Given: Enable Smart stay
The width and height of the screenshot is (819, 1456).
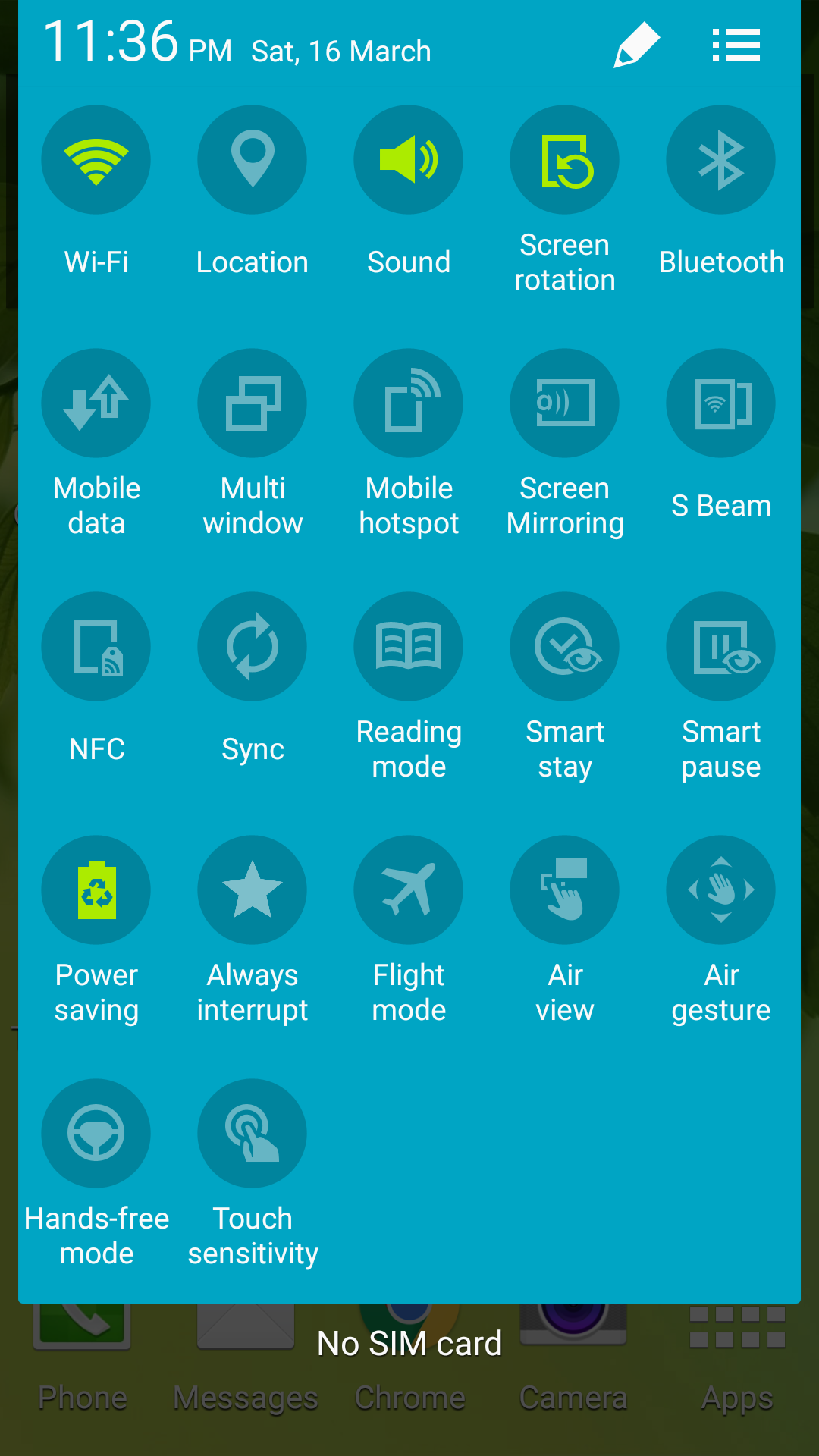Looking at the screenshot, I should pos(565,647).
